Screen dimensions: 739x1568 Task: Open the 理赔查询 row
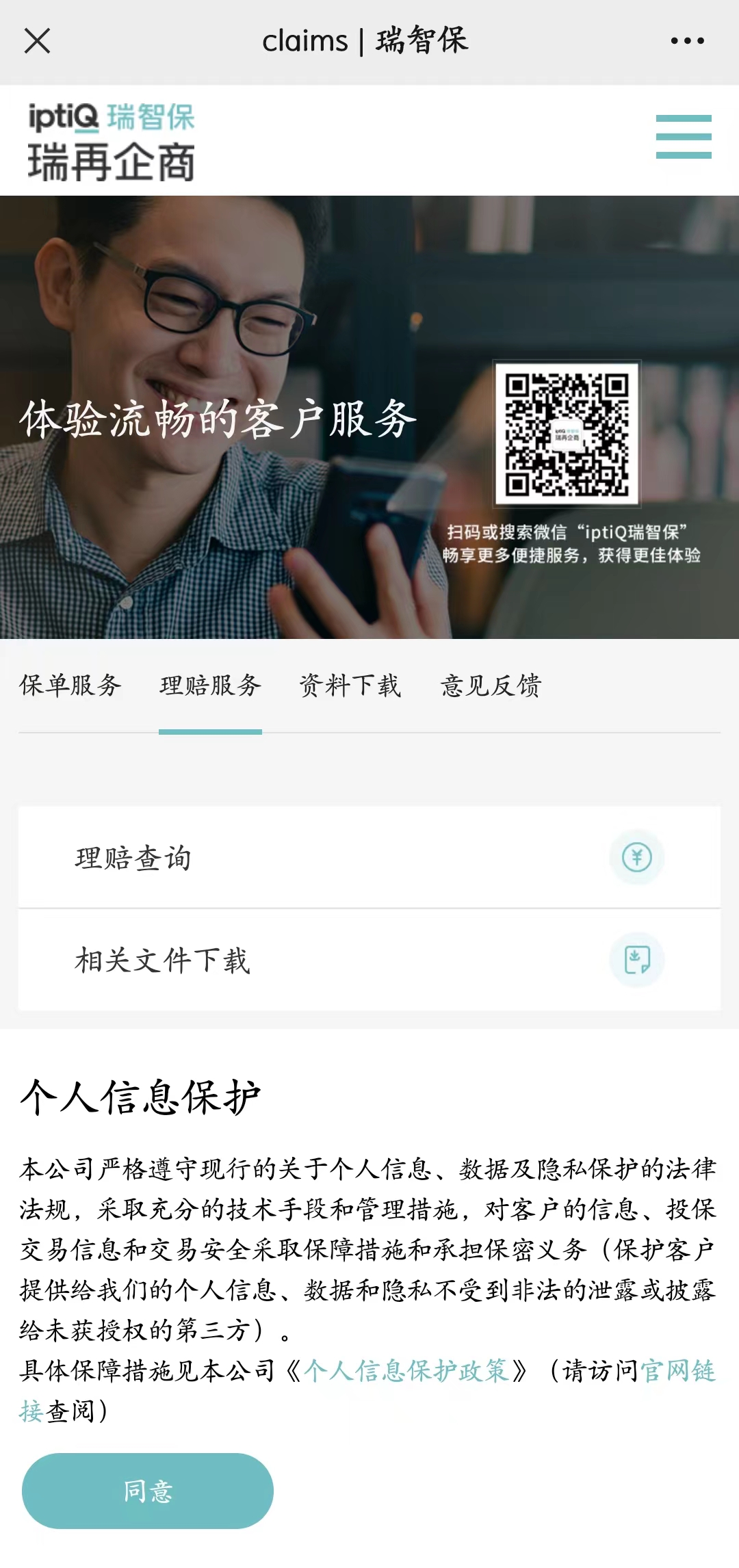pos(369,857)
